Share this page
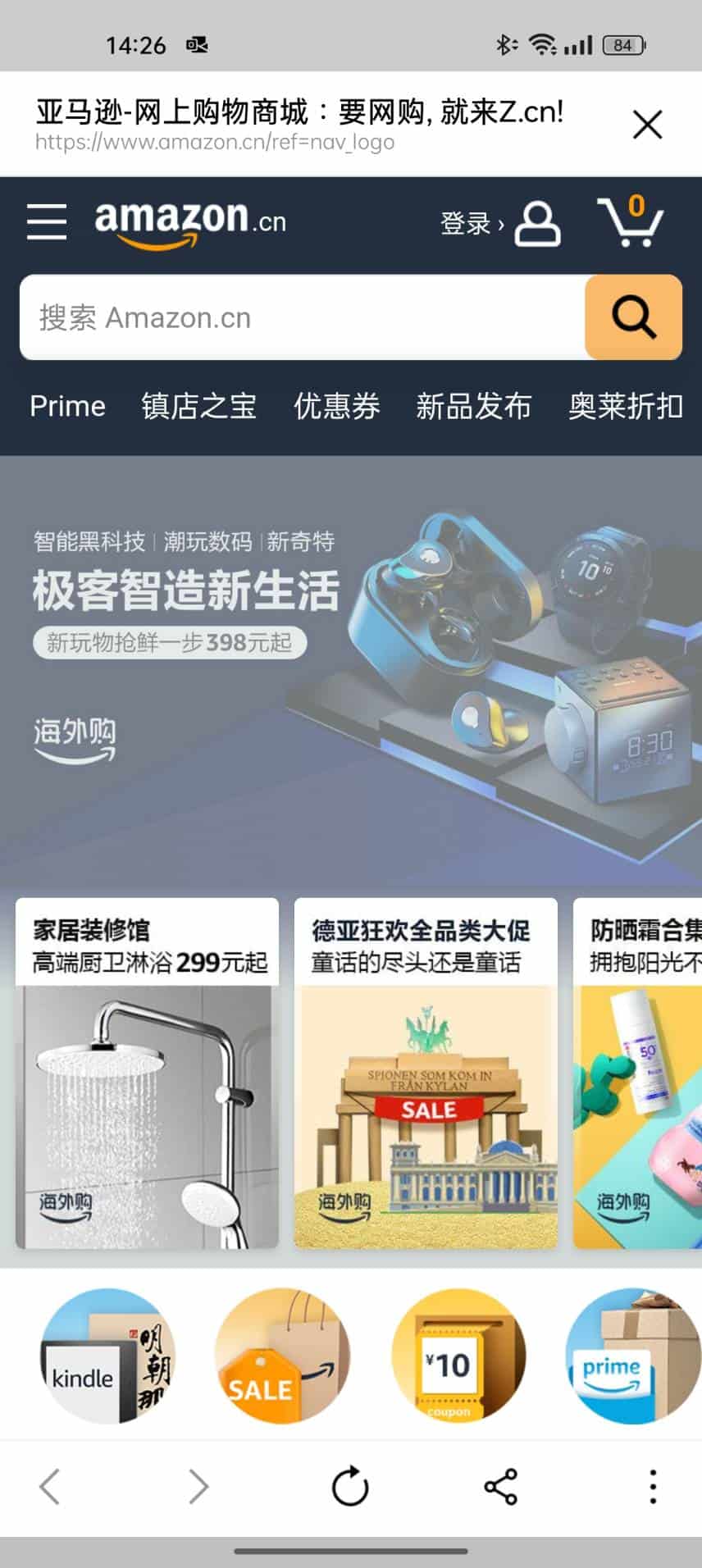 pos(500,1486)
